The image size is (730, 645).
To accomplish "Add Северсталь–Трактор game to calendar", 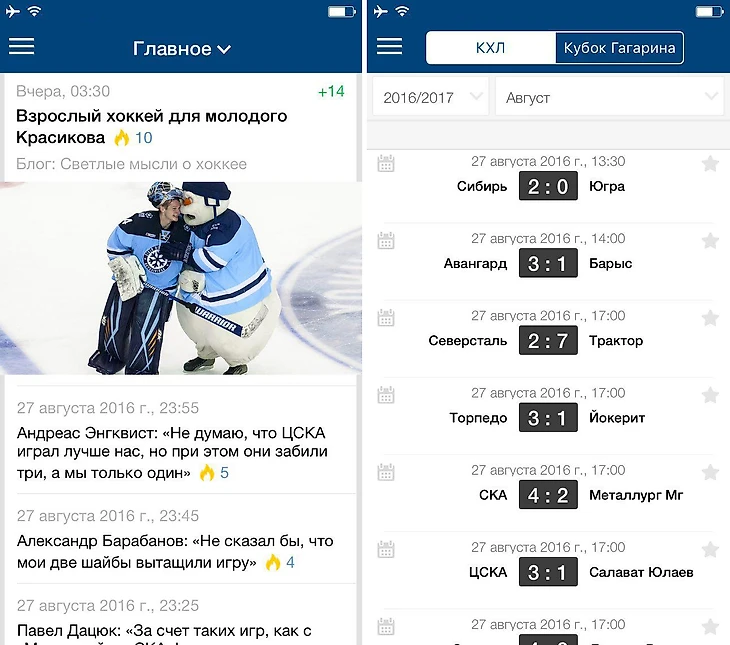I will [x=386, y=318].
